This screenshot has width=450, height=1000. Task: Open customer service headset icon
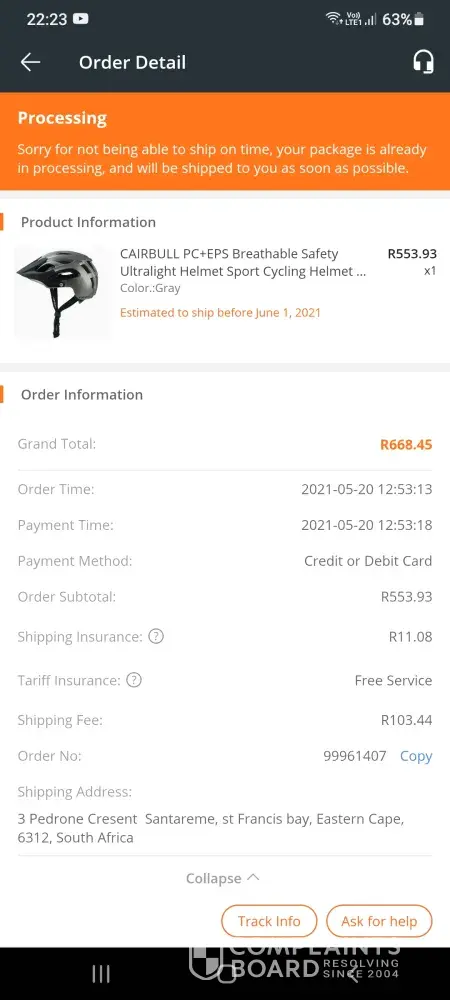[x=423, y=62]
